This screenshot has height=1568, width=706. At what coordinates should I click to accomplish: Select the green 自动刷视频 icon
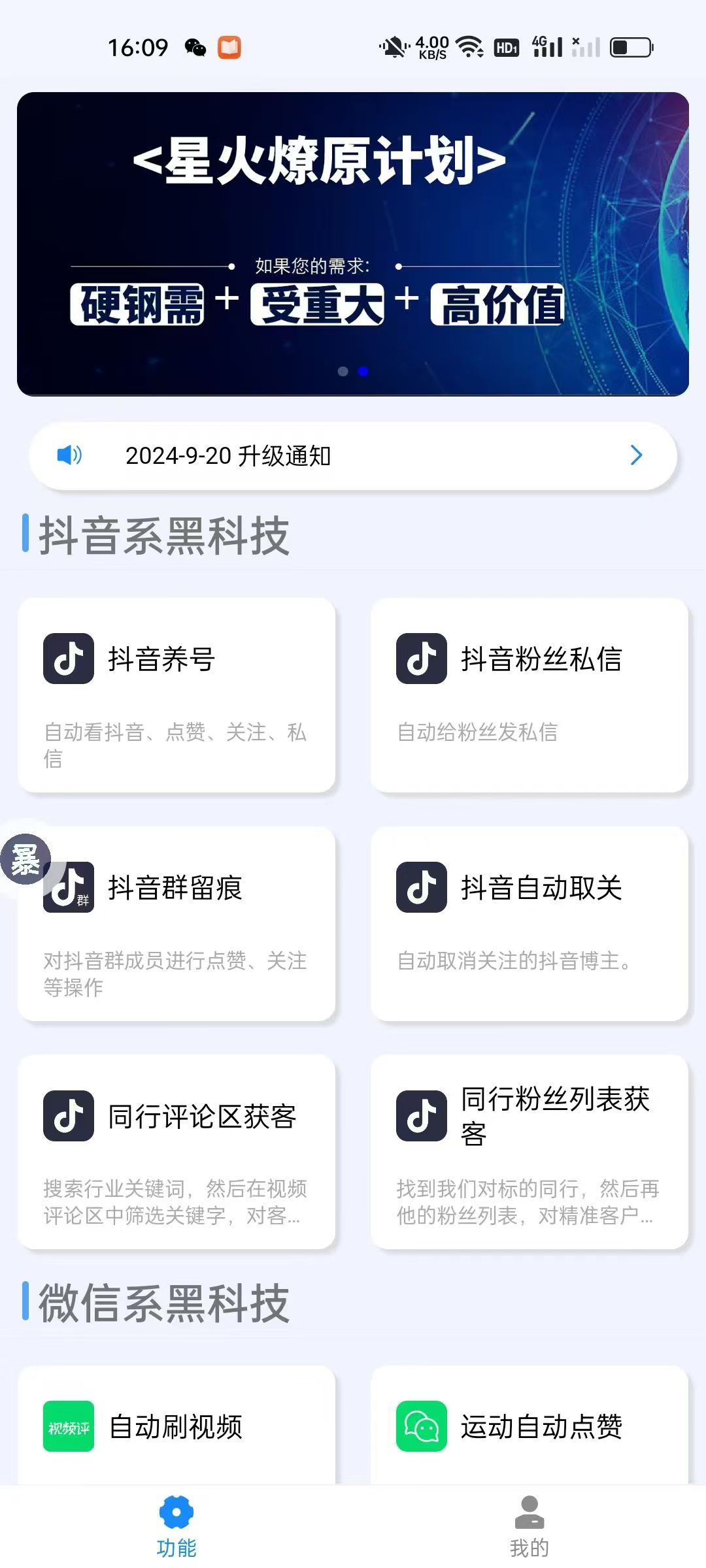pos(69,1428)
